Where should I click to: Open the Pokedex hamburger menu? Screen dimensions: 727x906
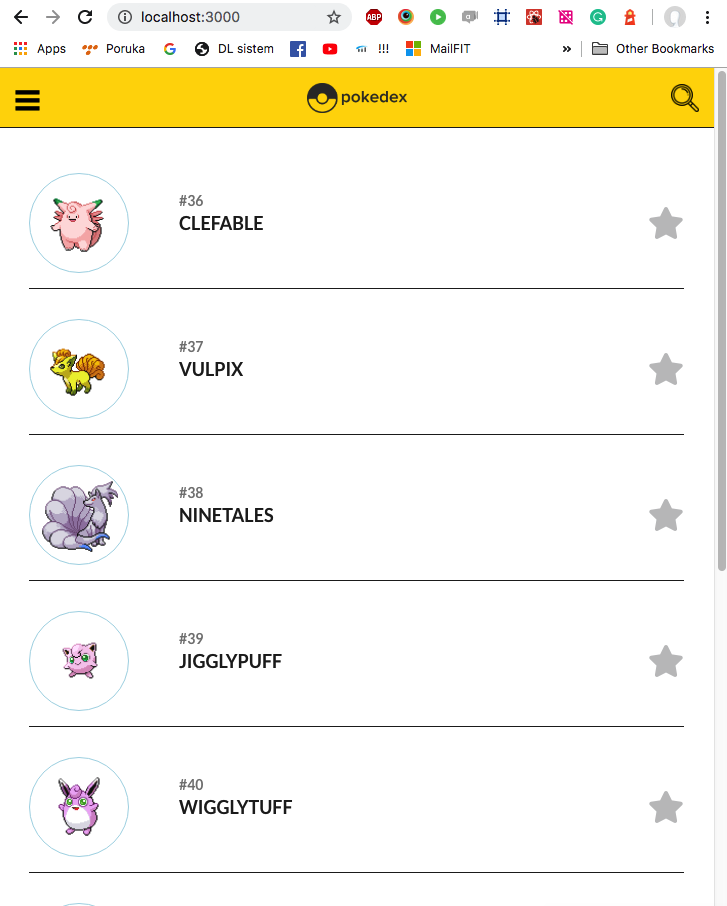coord(27,99)
